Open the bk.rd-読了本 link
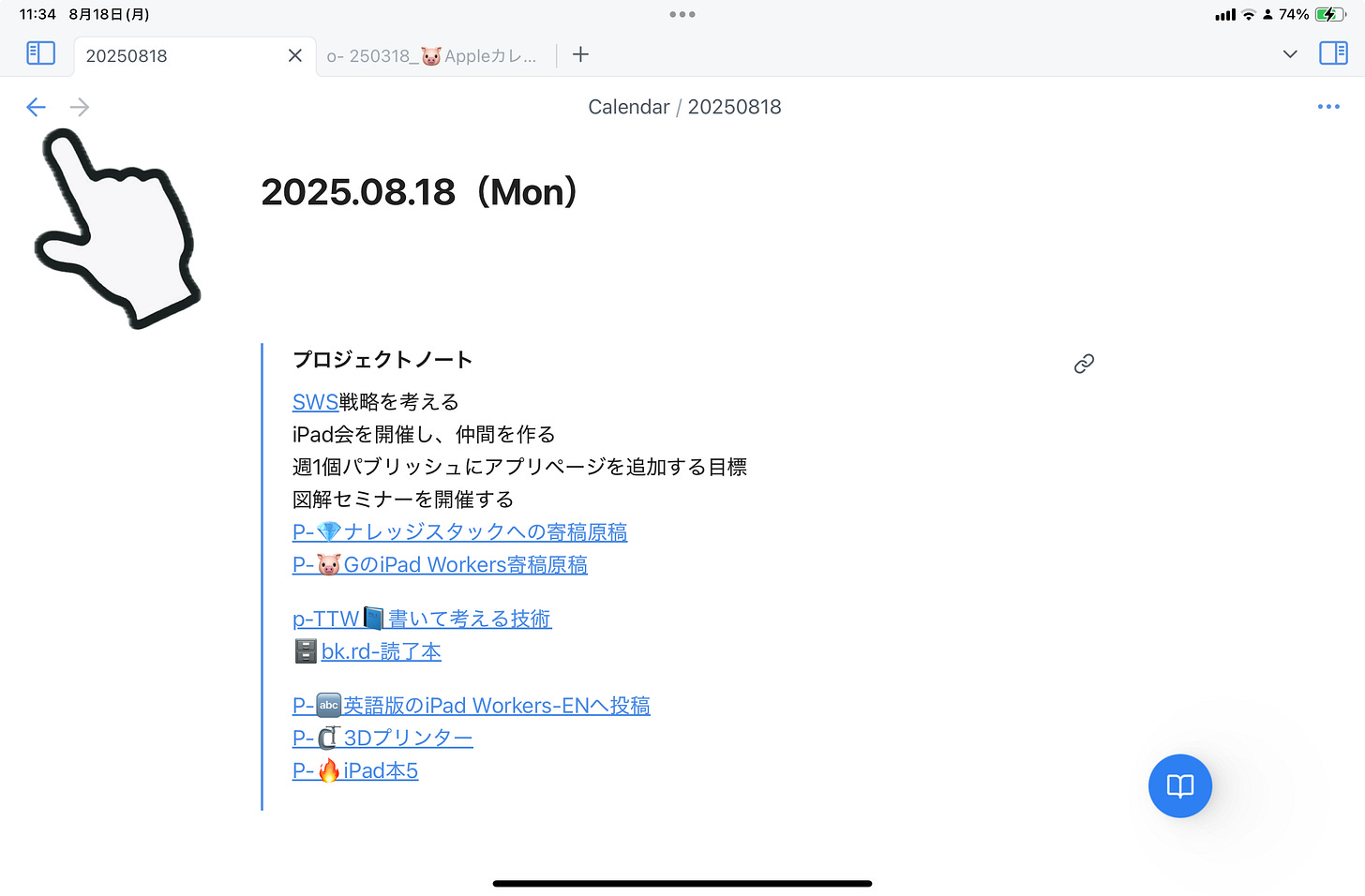The width and height of the screenshot is (1365, 896). tap(380, 651)
